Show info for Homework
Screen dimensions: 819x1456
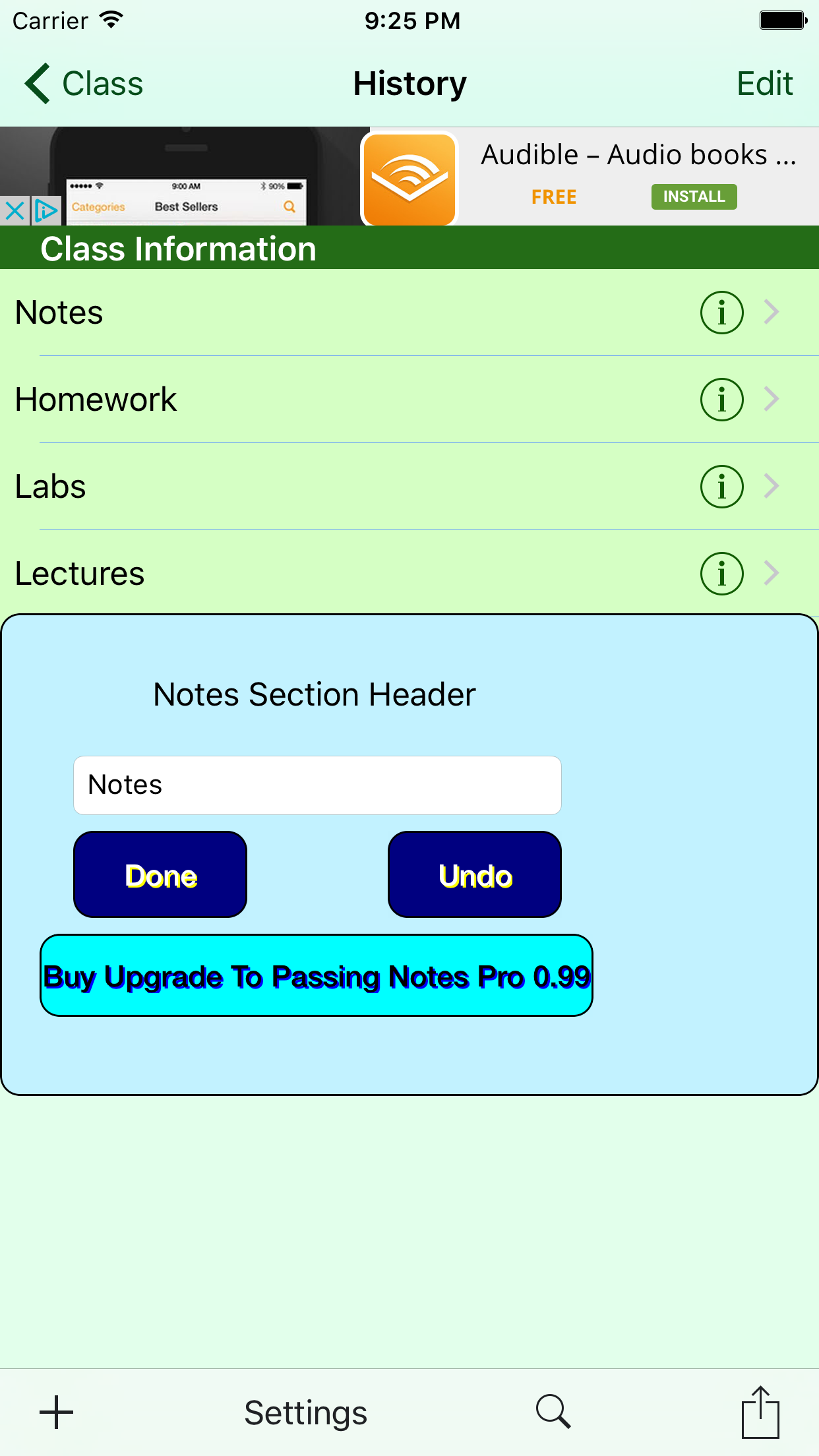721,400
